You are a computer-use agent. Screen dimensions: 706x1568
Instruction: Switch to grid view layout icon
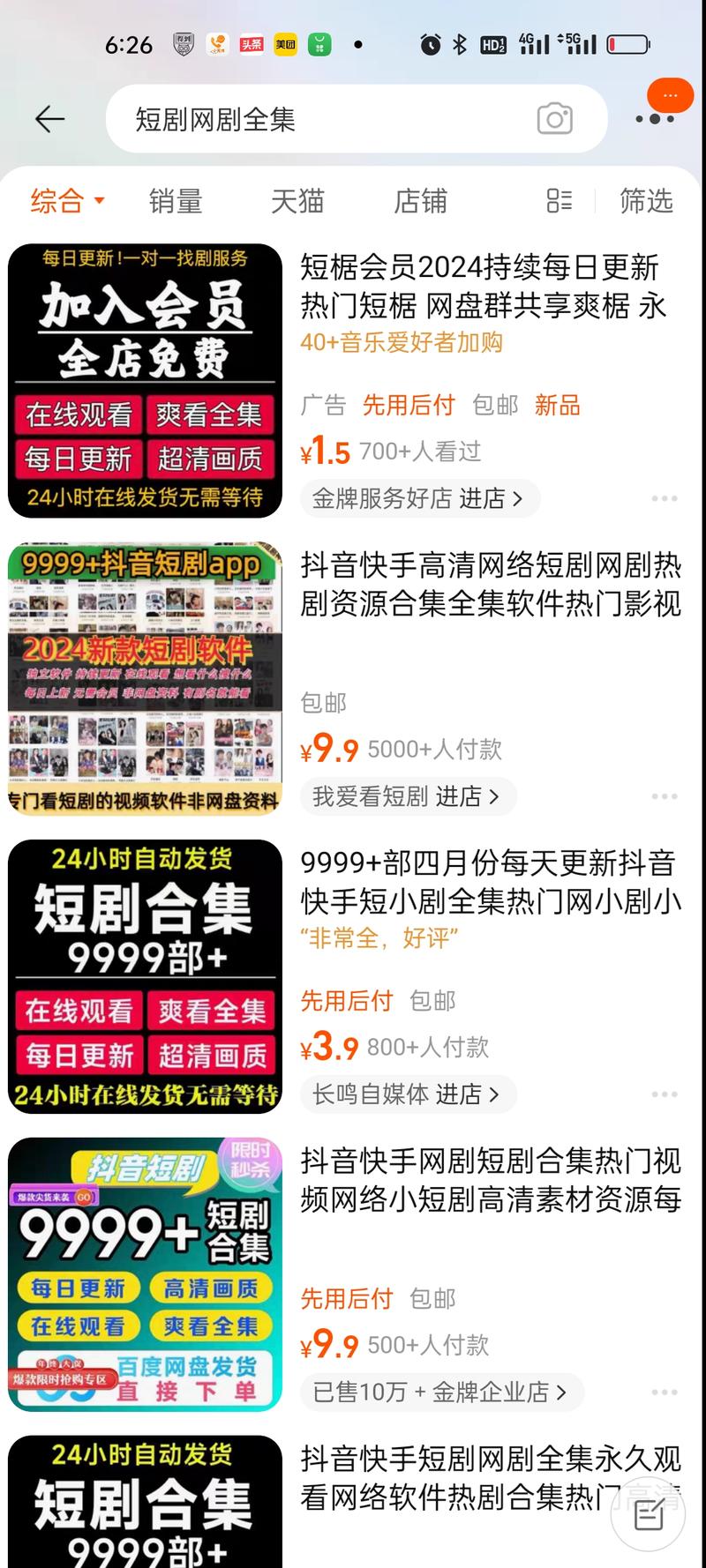tap(559, 201)
